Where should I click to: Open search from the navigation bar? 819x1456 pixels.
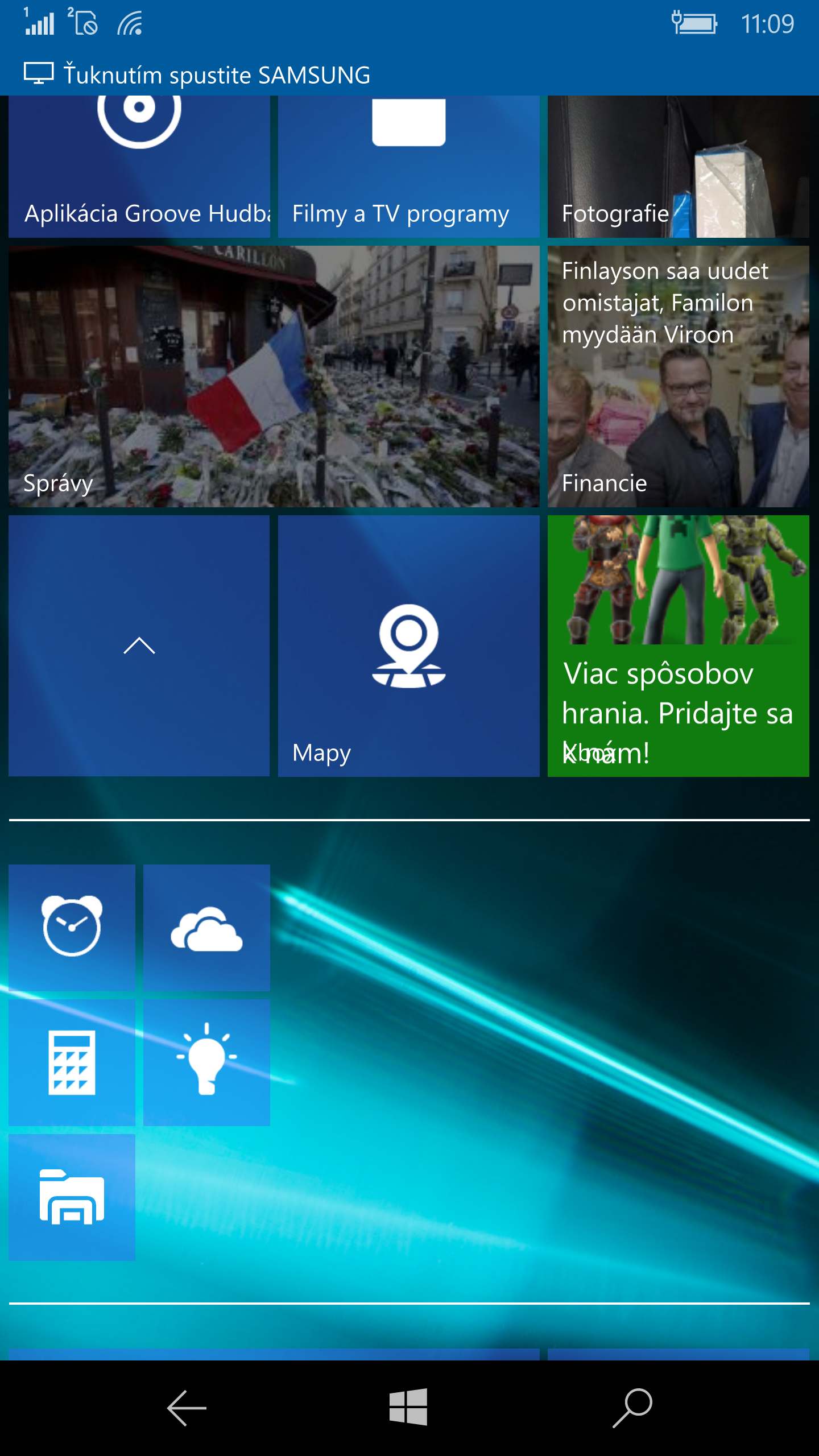coord(632,1408)
